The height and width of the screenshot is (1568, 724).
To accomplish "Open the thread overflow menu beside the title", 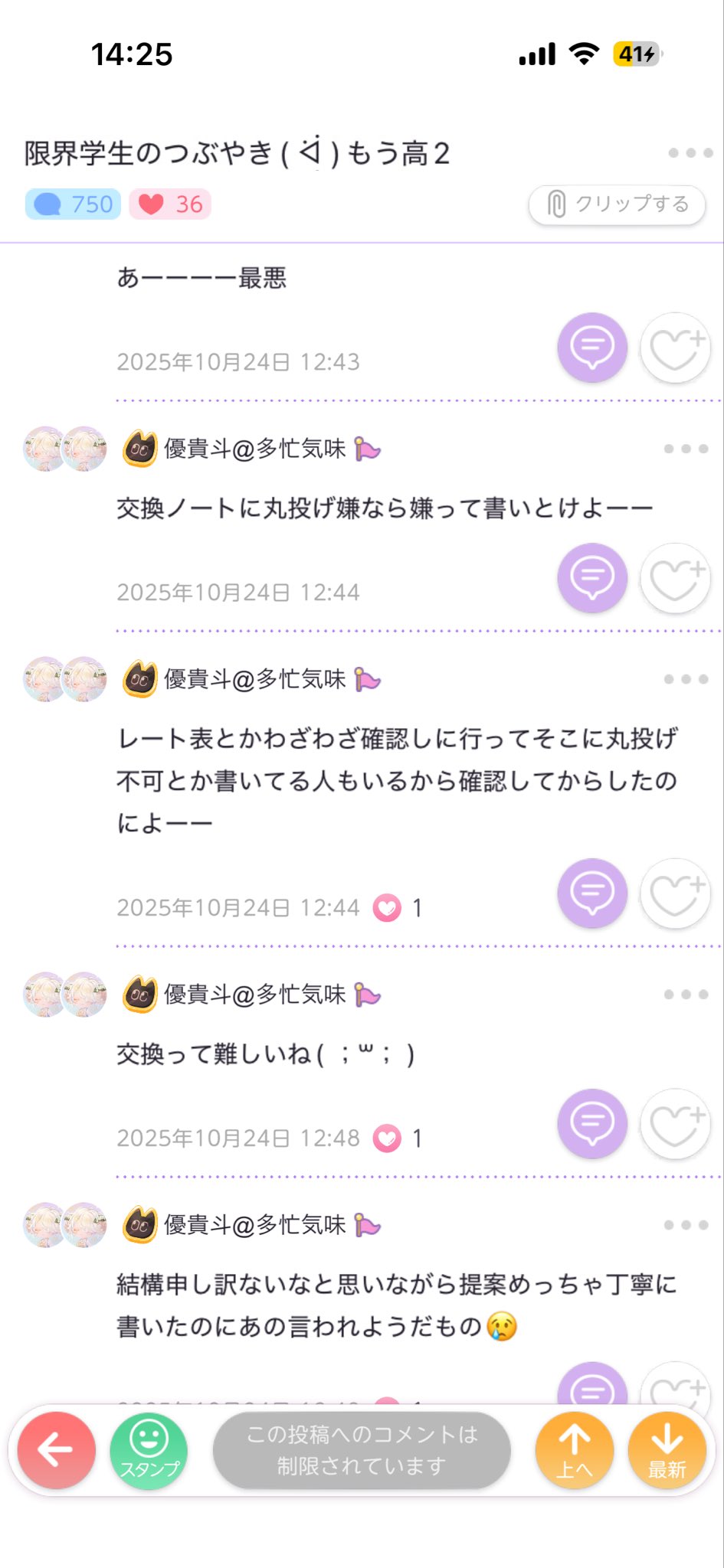I will 690,153.
